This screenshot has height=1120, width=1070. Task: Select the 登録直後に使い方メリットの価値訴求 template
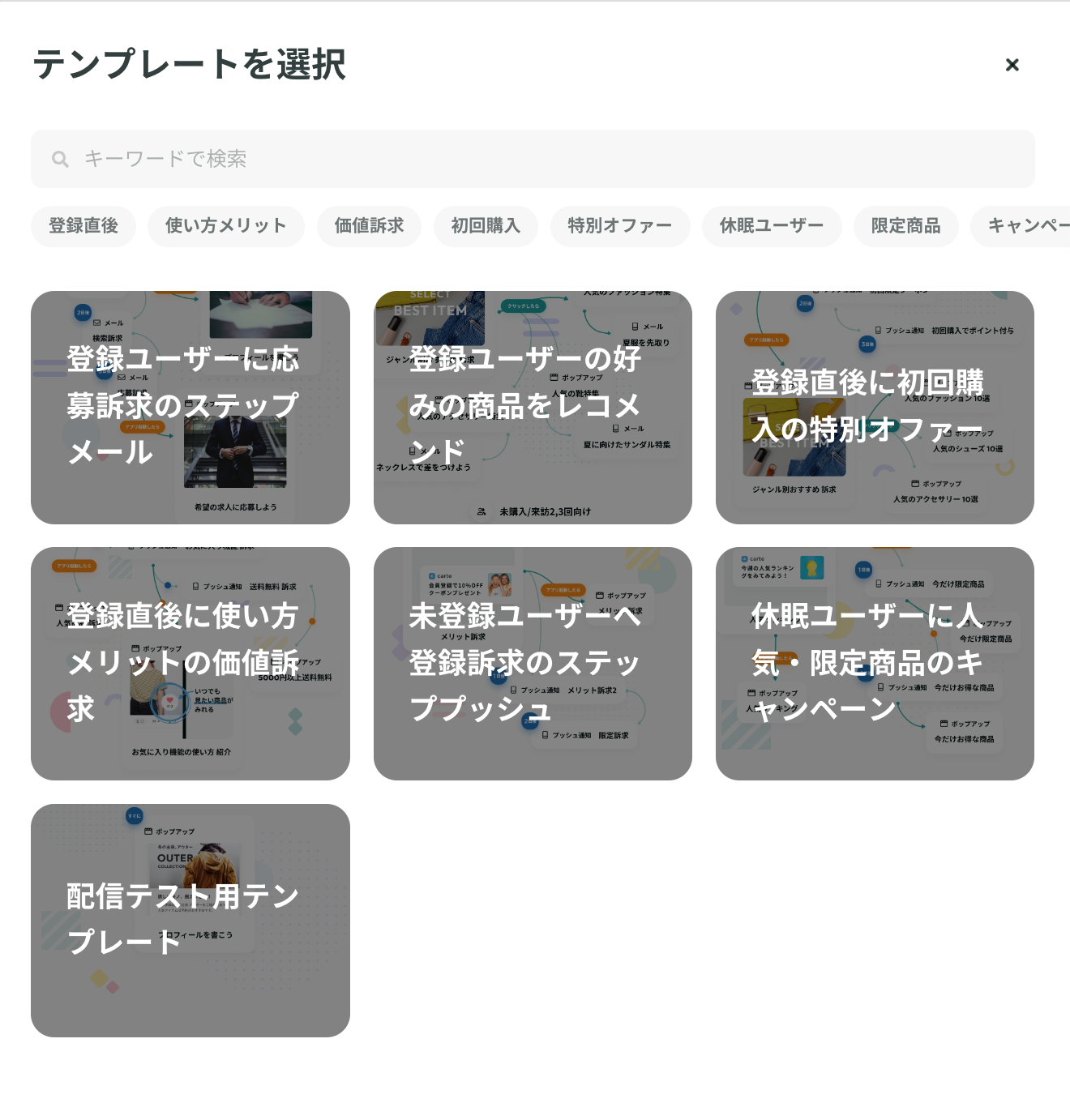(190, 664)
